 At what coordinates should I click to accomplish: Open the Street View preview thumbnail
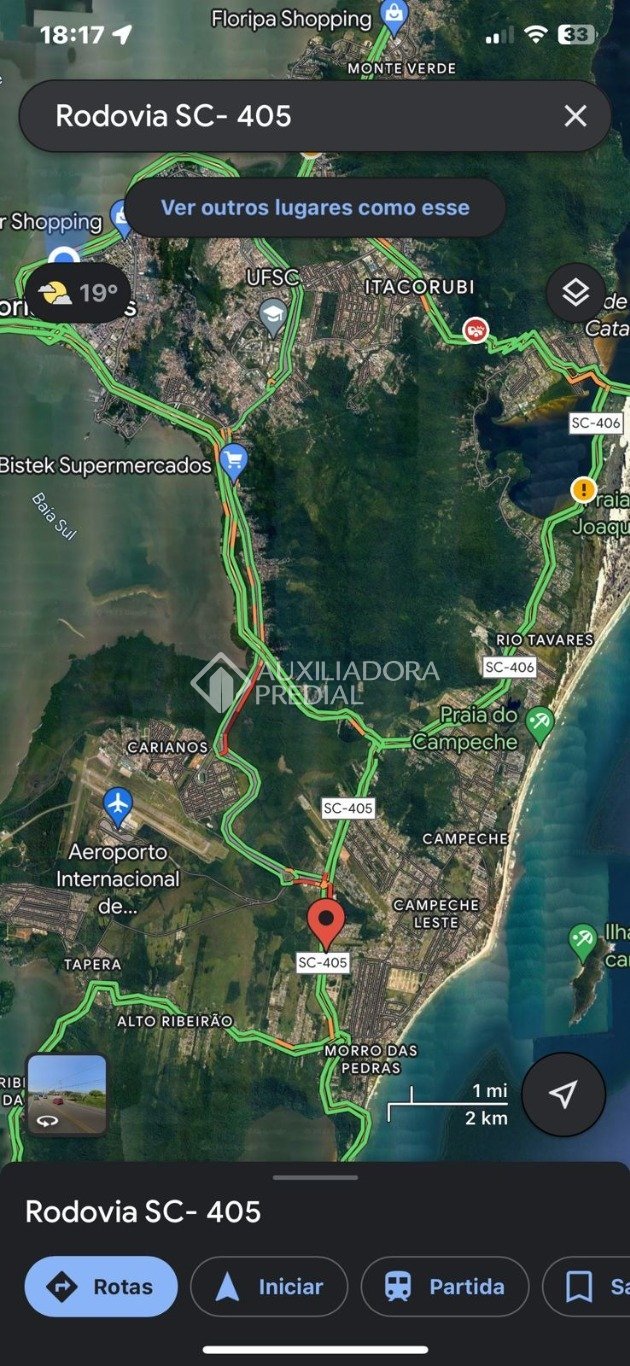click(x=67, y=1095)
